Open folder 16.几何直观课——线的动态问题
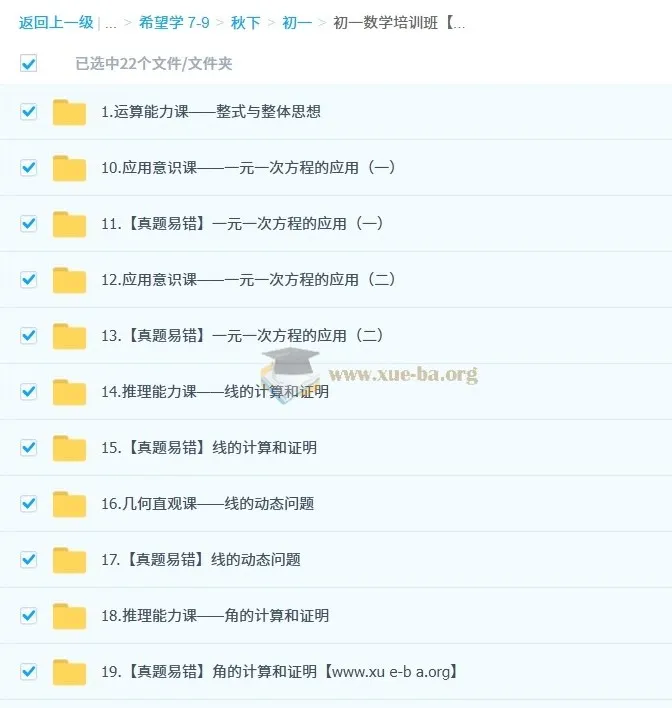This screenshot has width=672, height=708. coord(207,504)
